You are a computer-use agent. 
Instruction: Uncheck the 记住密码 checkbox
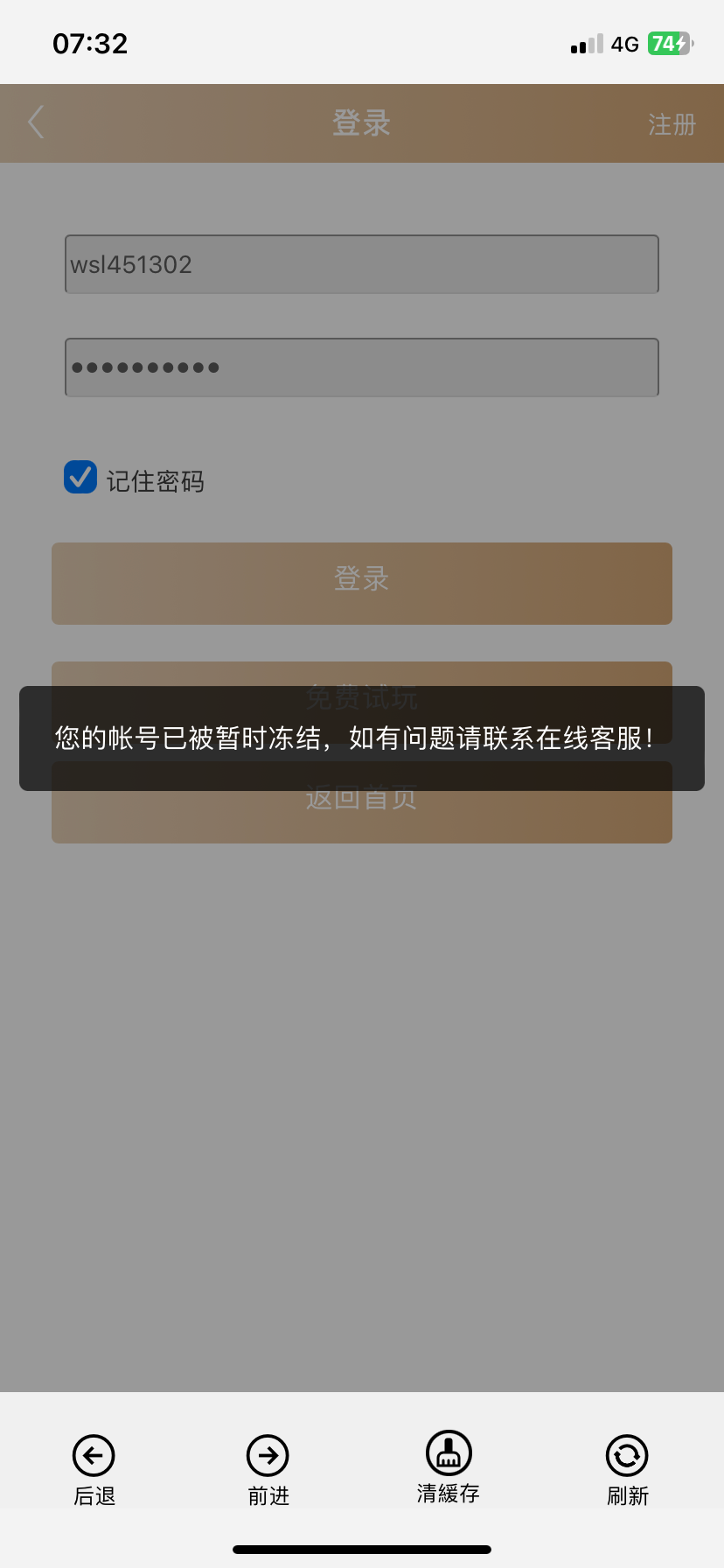tap(80, 478)
